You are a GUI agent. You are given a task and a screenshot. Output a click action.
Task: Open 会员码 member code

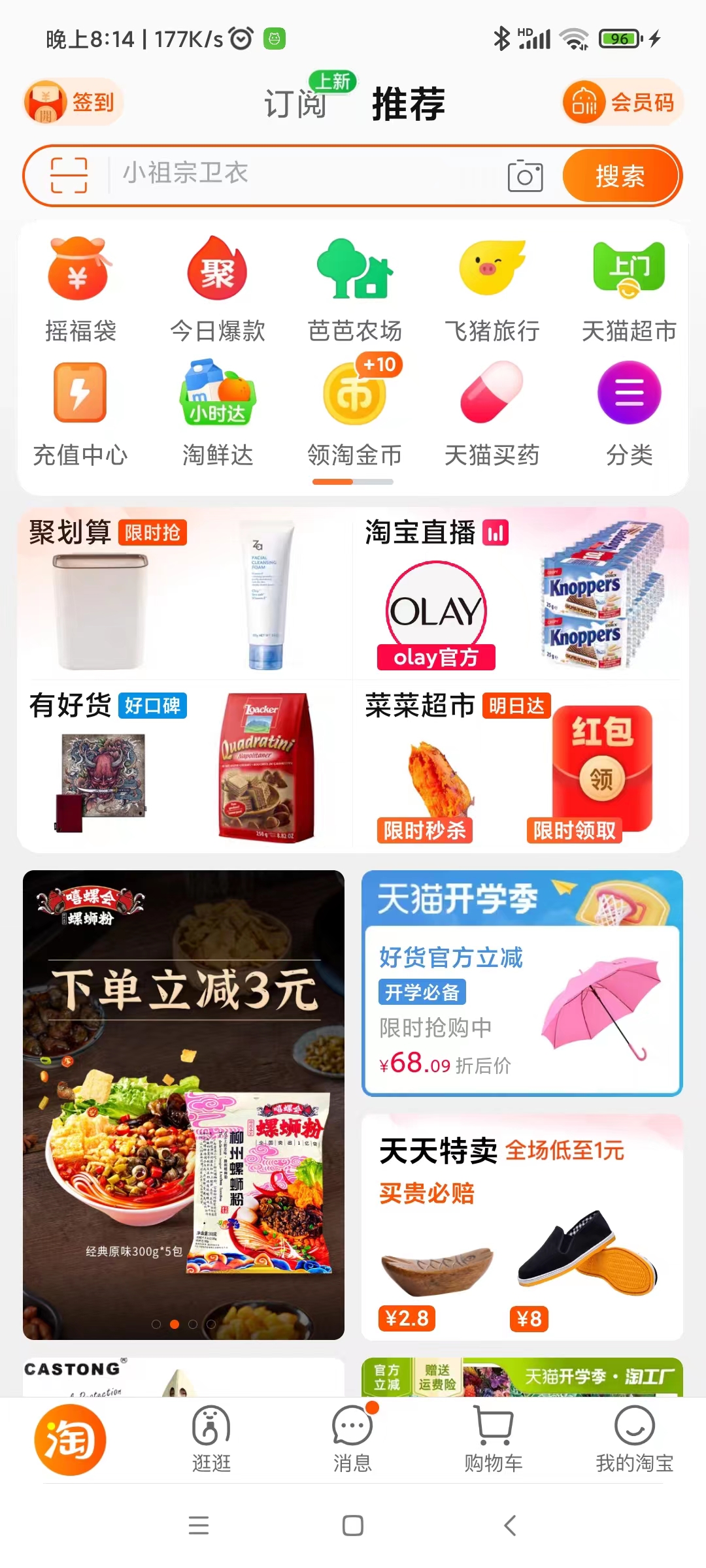tap(622, 102)
